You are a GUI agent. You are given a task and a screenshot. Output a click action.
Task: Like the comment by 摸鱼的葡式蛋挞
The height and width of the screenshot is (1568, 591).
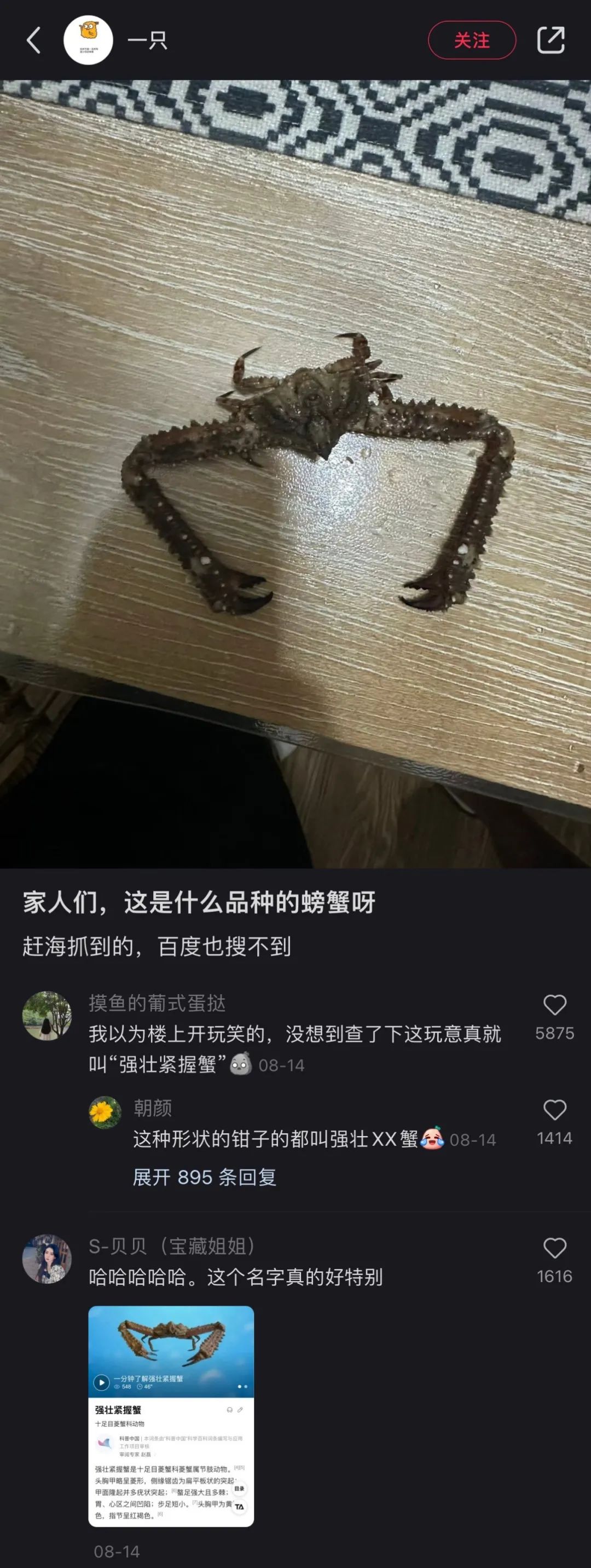554,1005
